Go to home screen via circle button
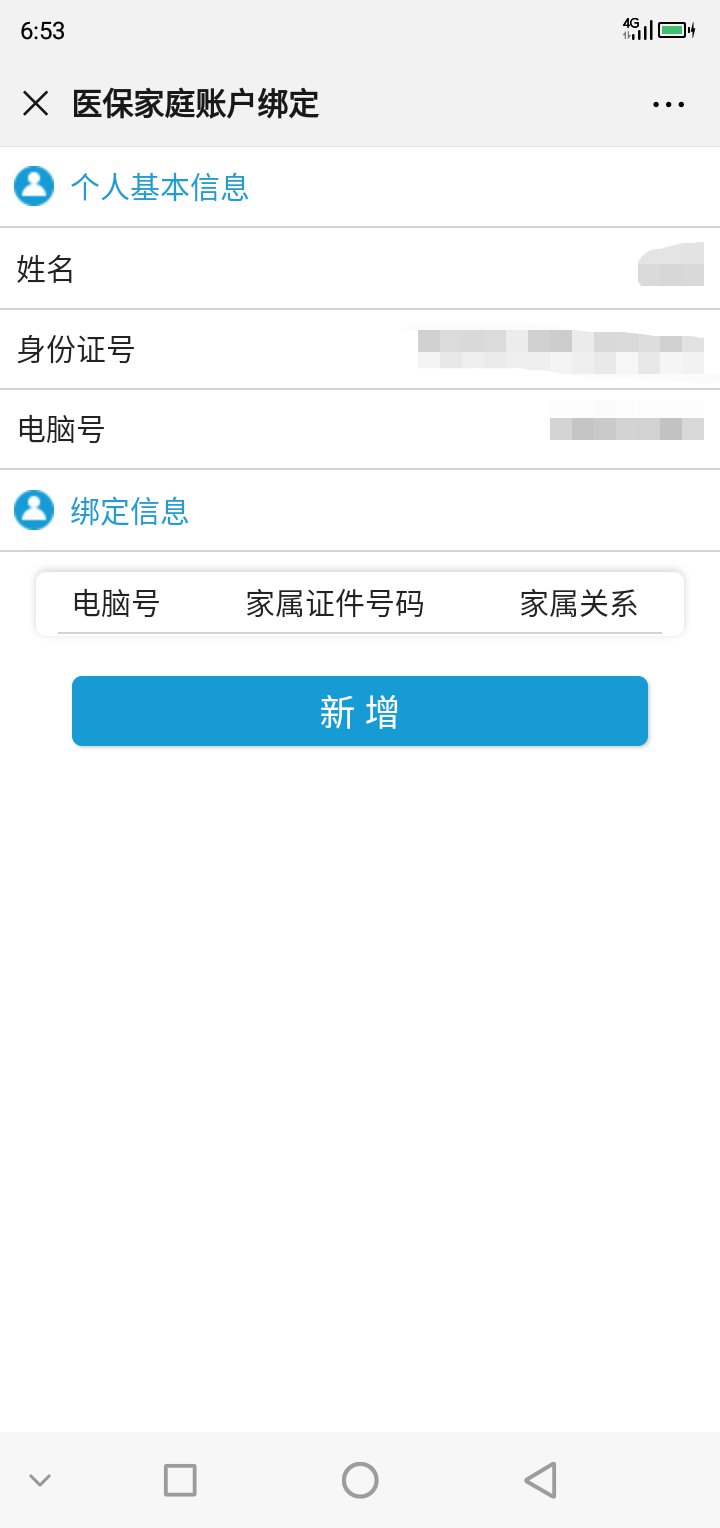720x1528 pixels. tap(360, 1480)
